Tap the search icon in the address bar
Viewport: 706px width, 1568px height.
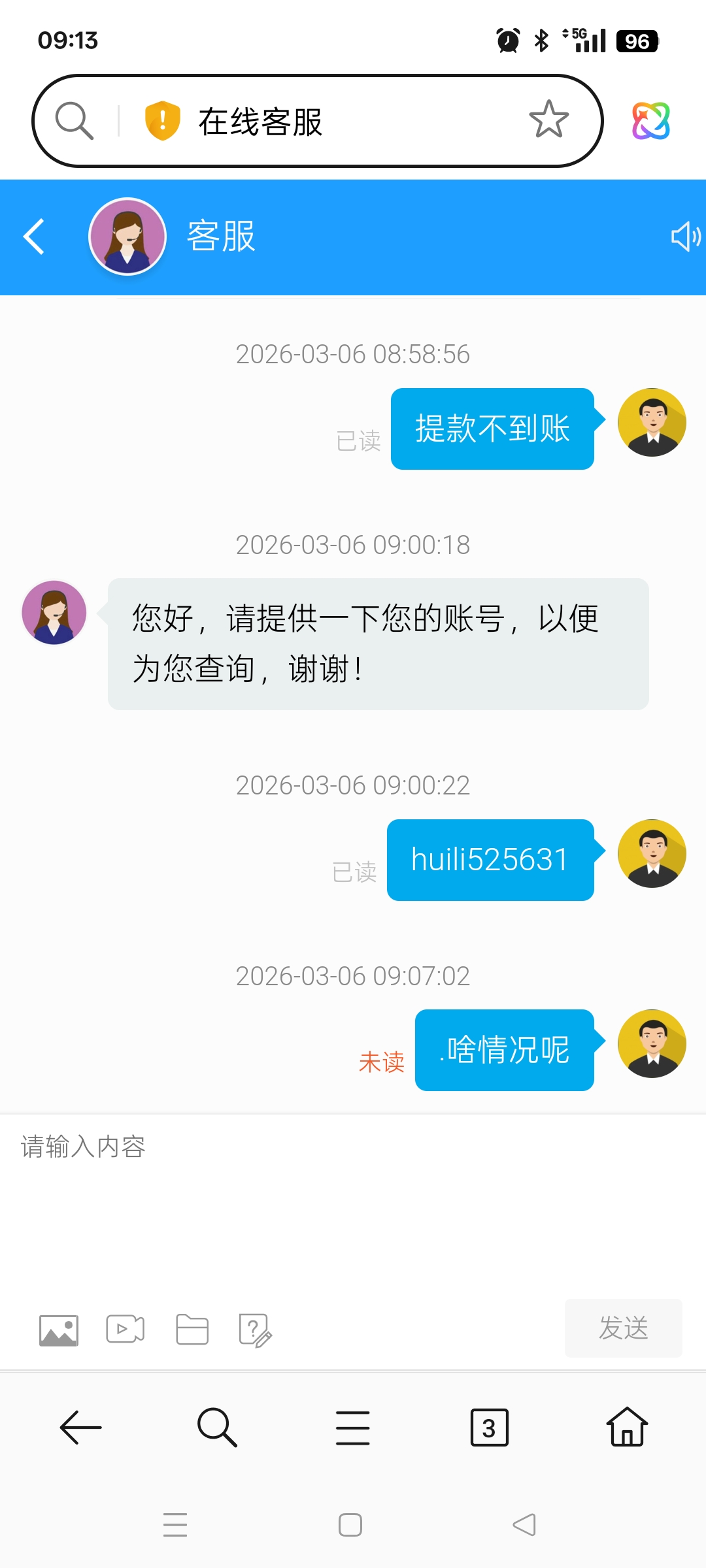(x=74, y=121)
